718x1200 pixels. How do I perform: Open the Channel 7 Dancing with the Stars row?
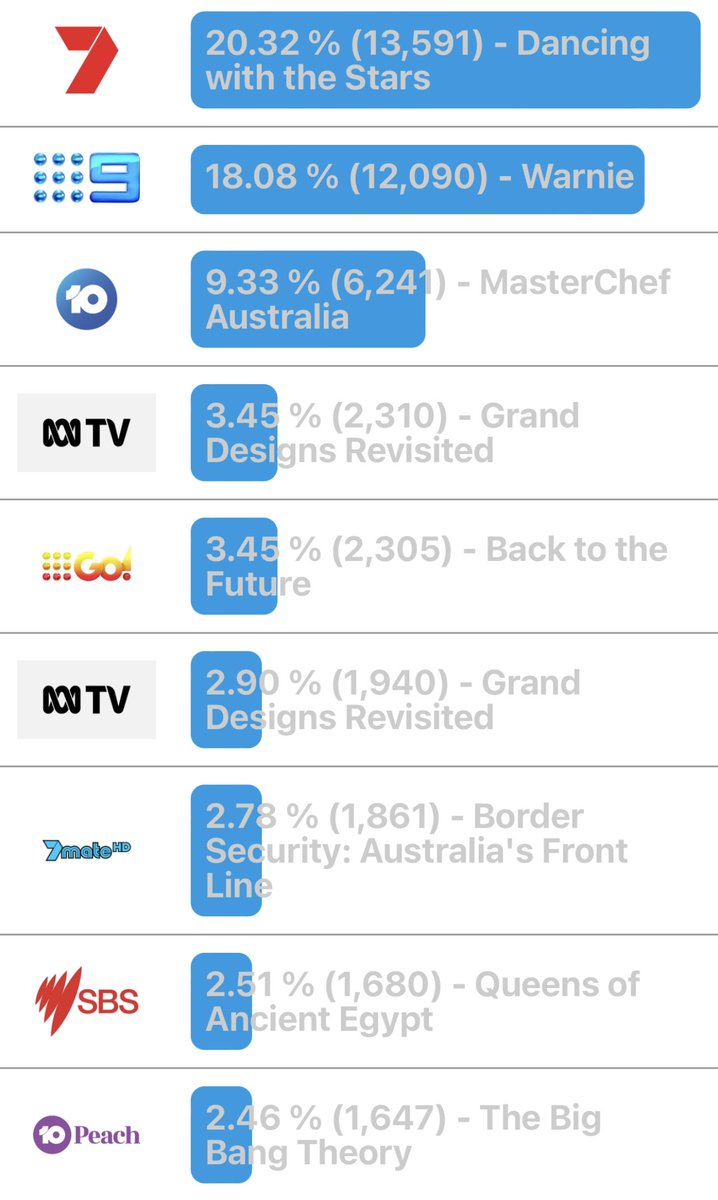[359, 63]
